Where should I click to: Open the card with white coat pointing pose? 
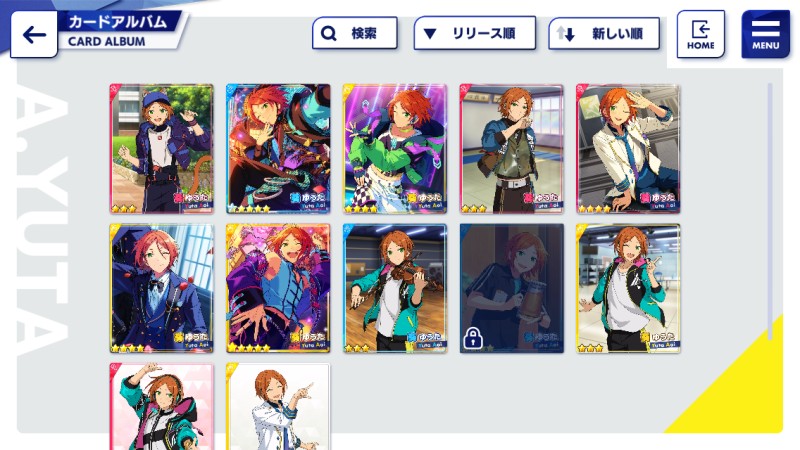click(278, 405)
